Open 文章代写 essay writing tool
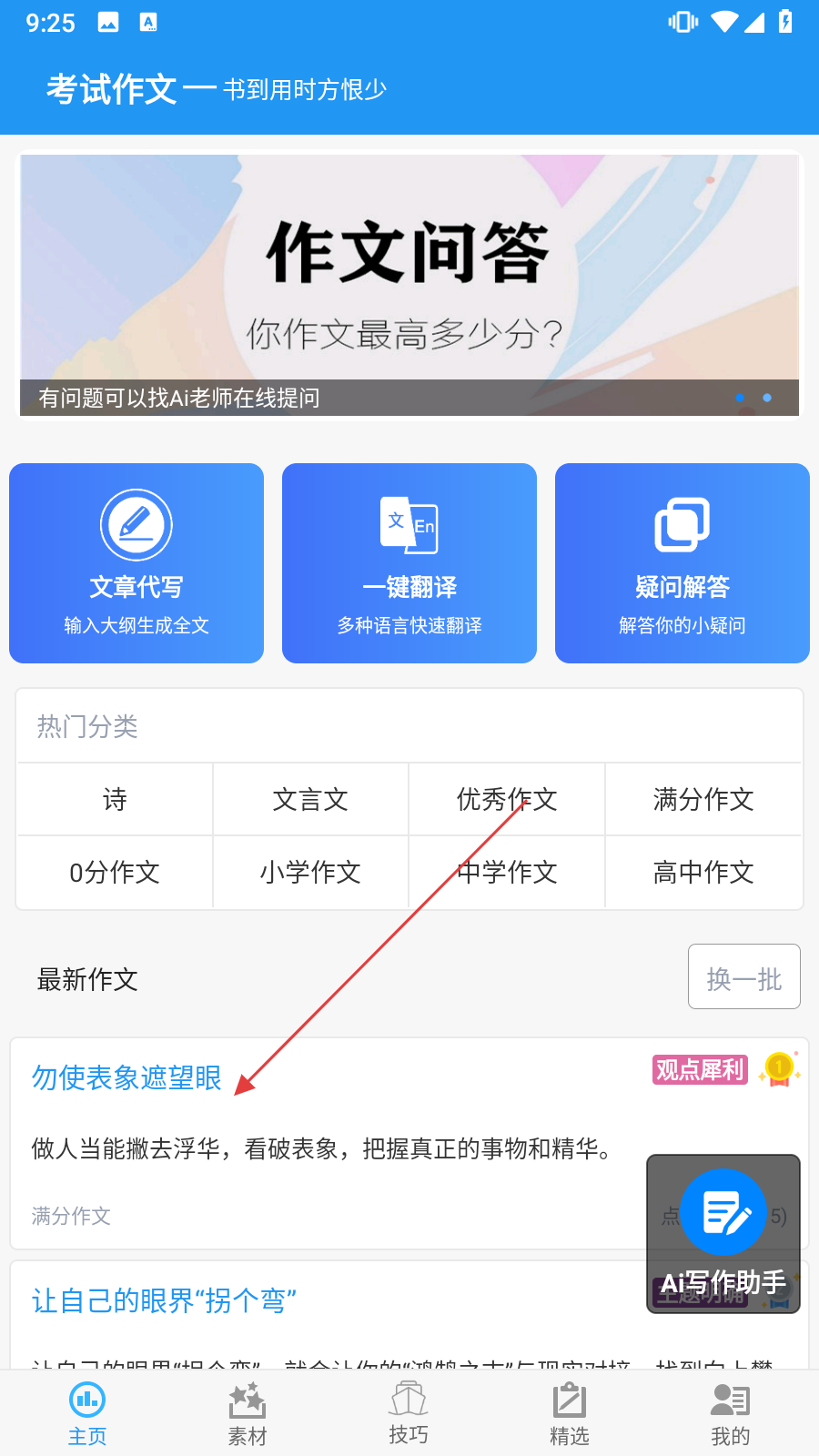Viewport: 819px width, 1456px height. pyautogui.click(x=136, y=562)
